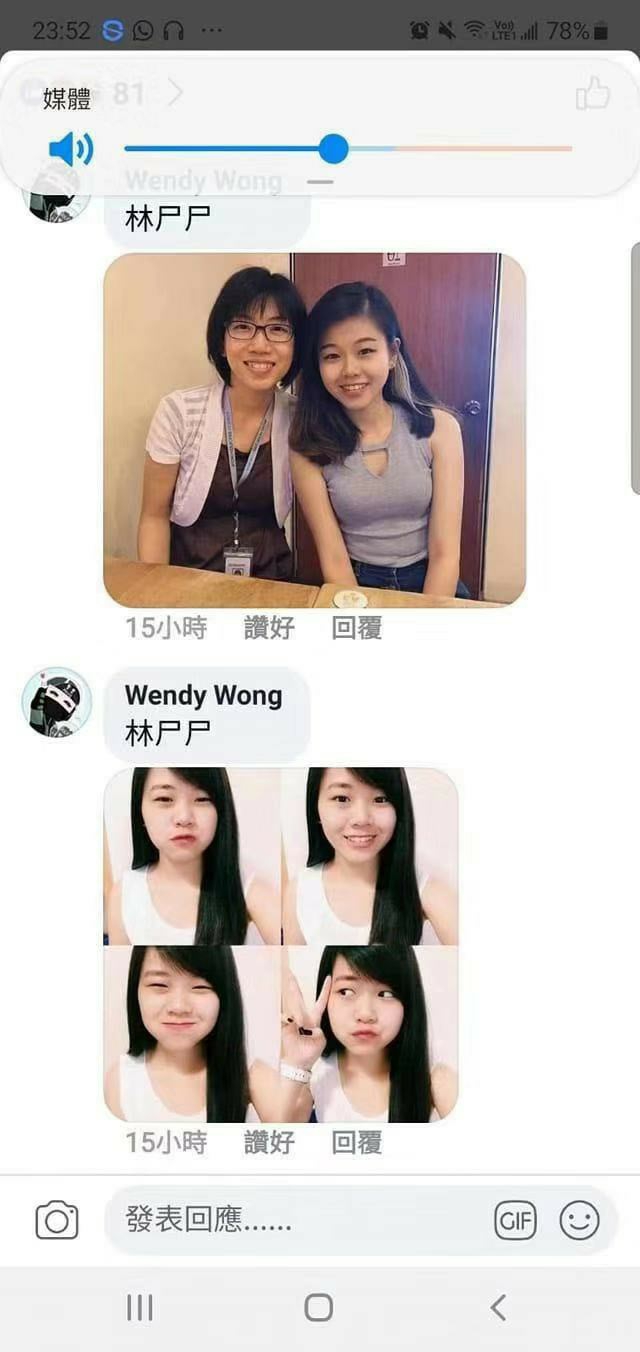Reply to the comment with two-person photo
This screenshot has width=640, height=1352.
click(x=357, y=628)
